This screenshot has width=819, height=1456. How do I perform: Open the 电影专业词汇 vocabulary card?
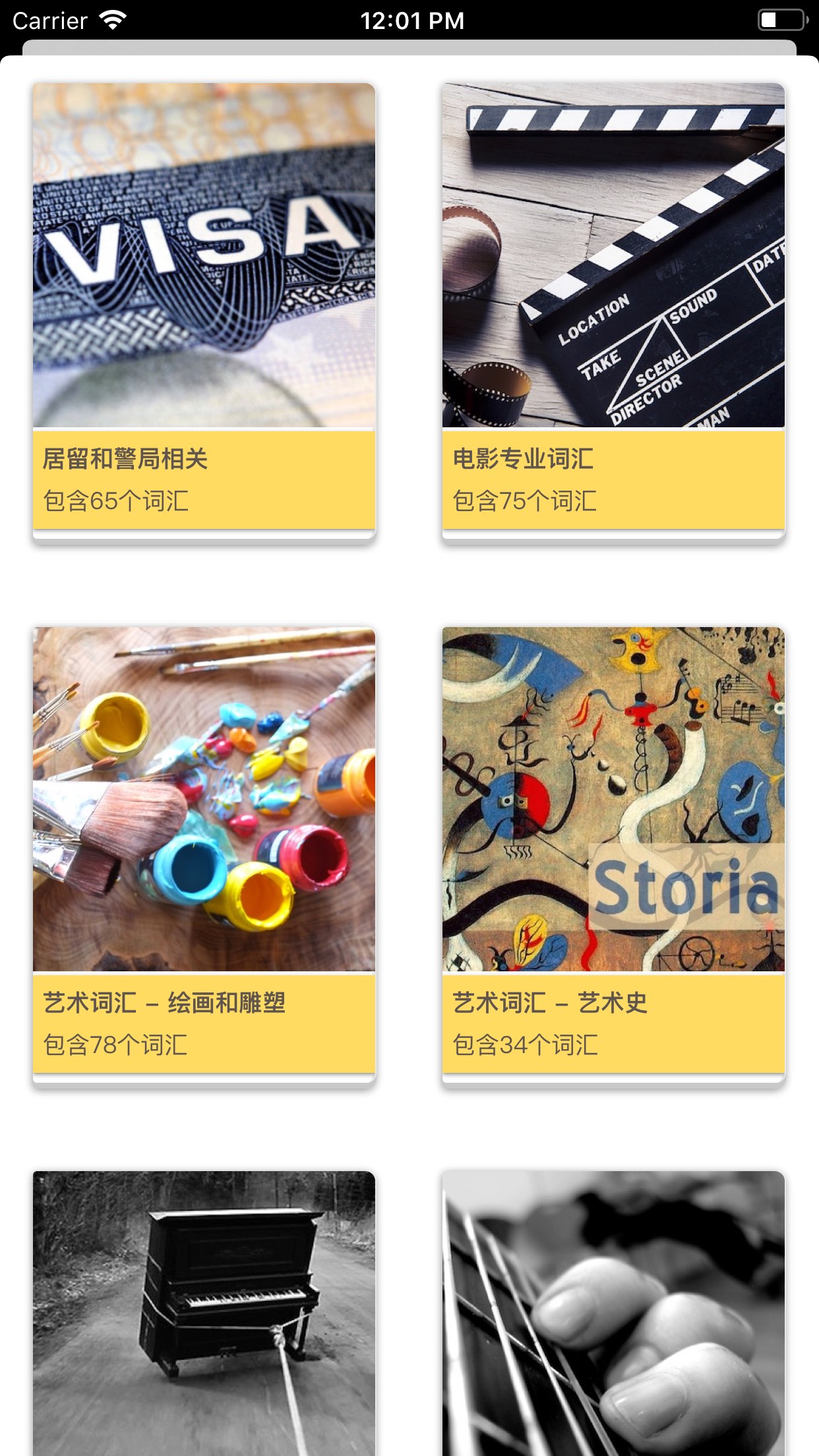613,310
